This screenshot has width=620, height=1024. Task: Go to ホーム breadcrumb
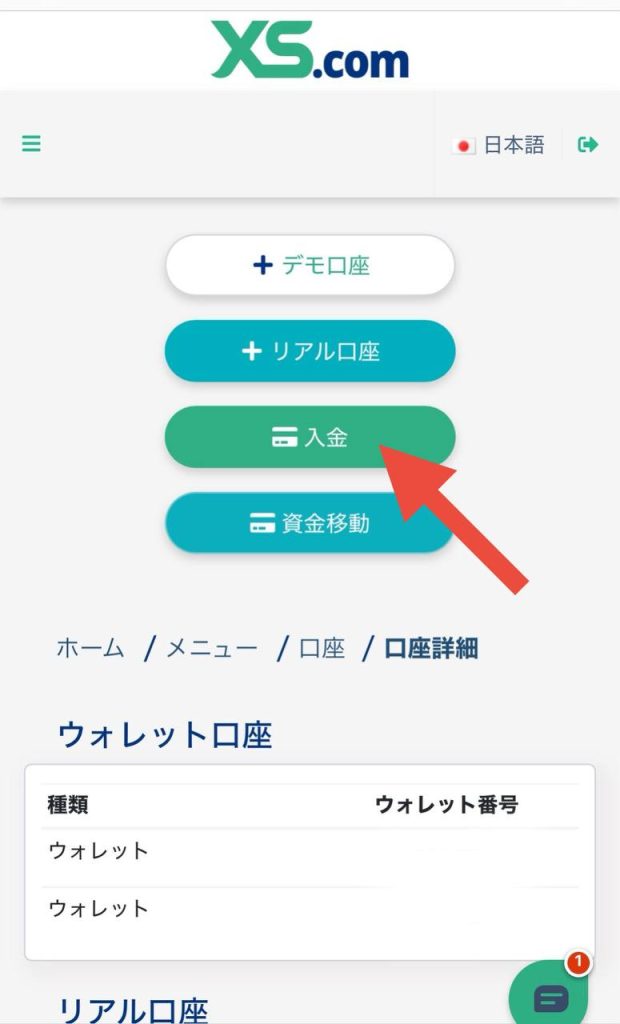90,648
